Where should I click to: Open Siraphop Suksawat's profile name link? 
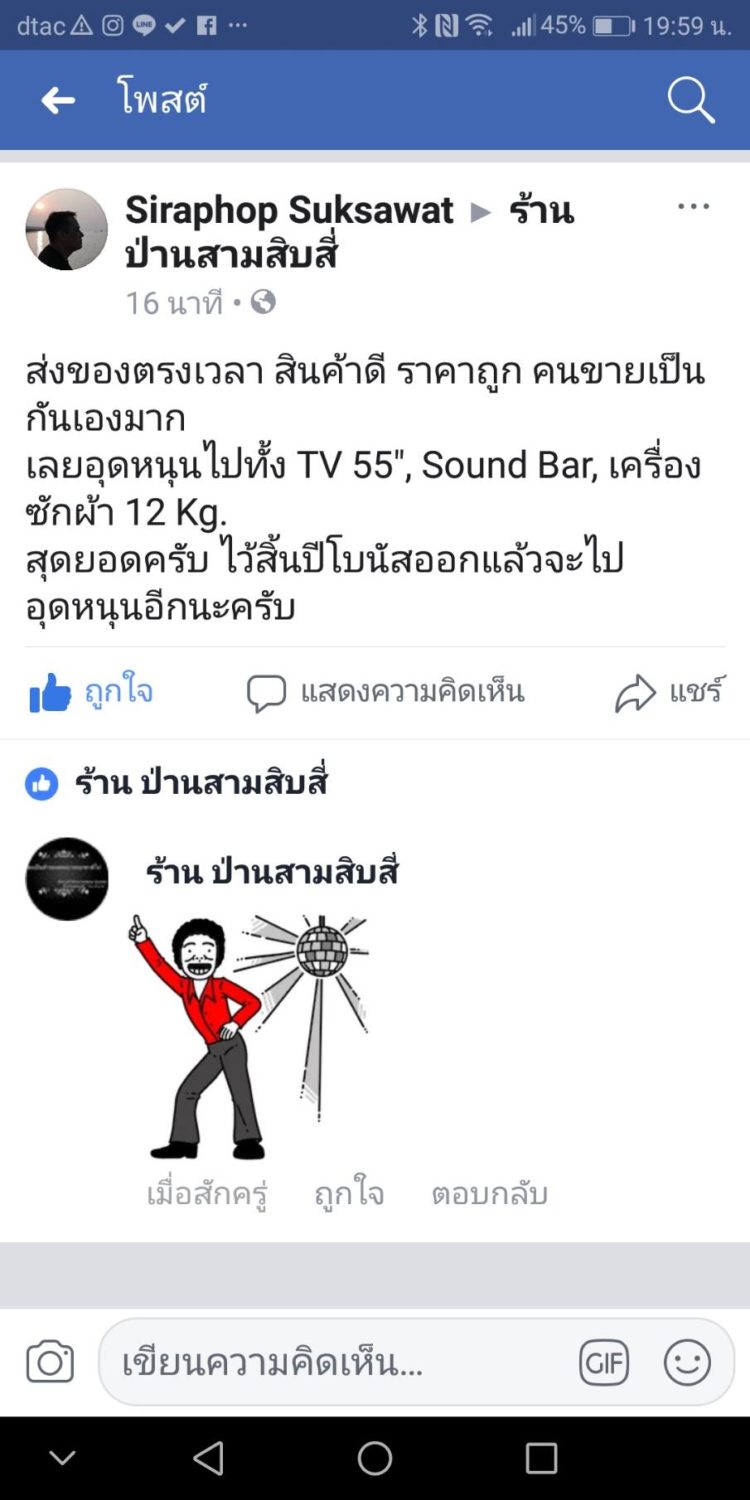click(289, 210)
